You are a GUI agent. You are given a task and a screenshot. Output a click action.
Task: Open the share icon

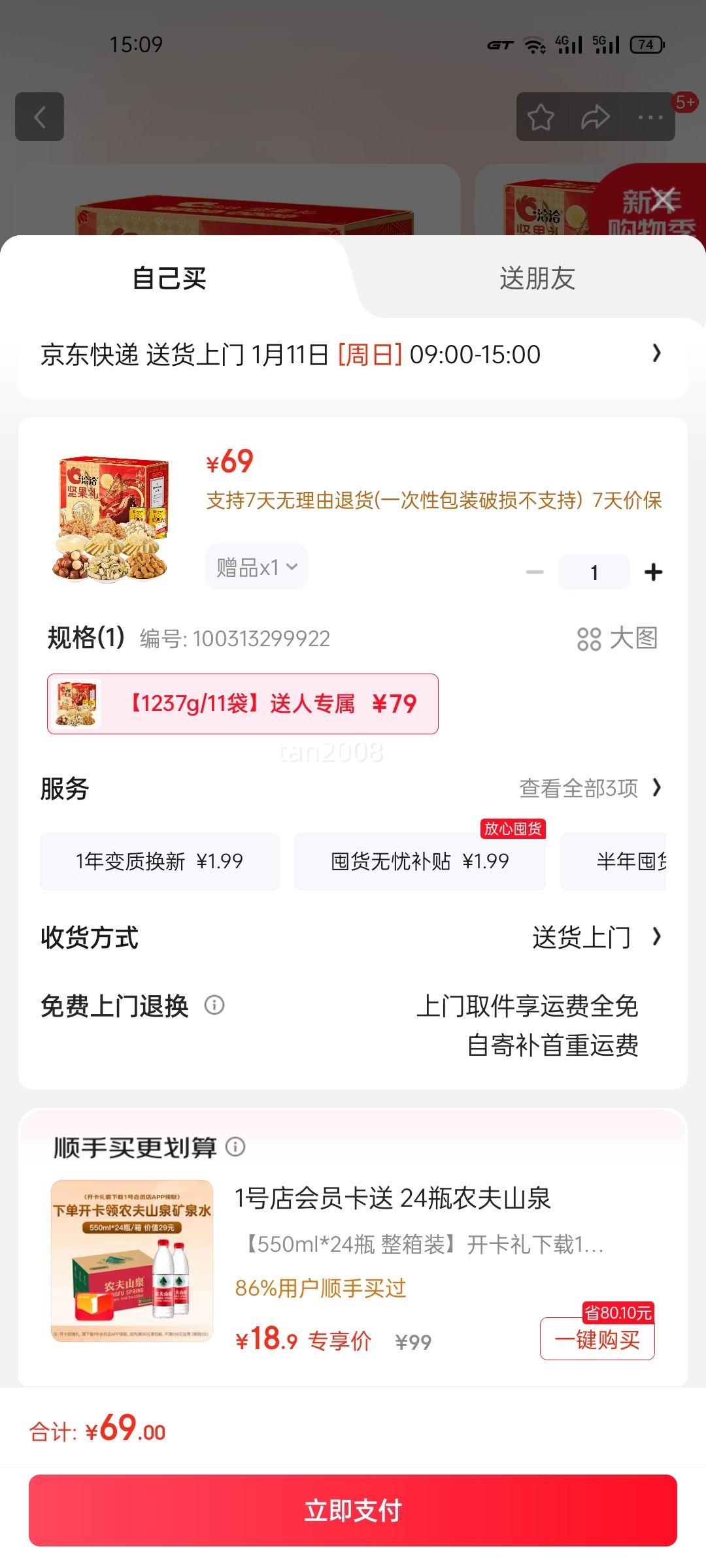click(594, 116)
